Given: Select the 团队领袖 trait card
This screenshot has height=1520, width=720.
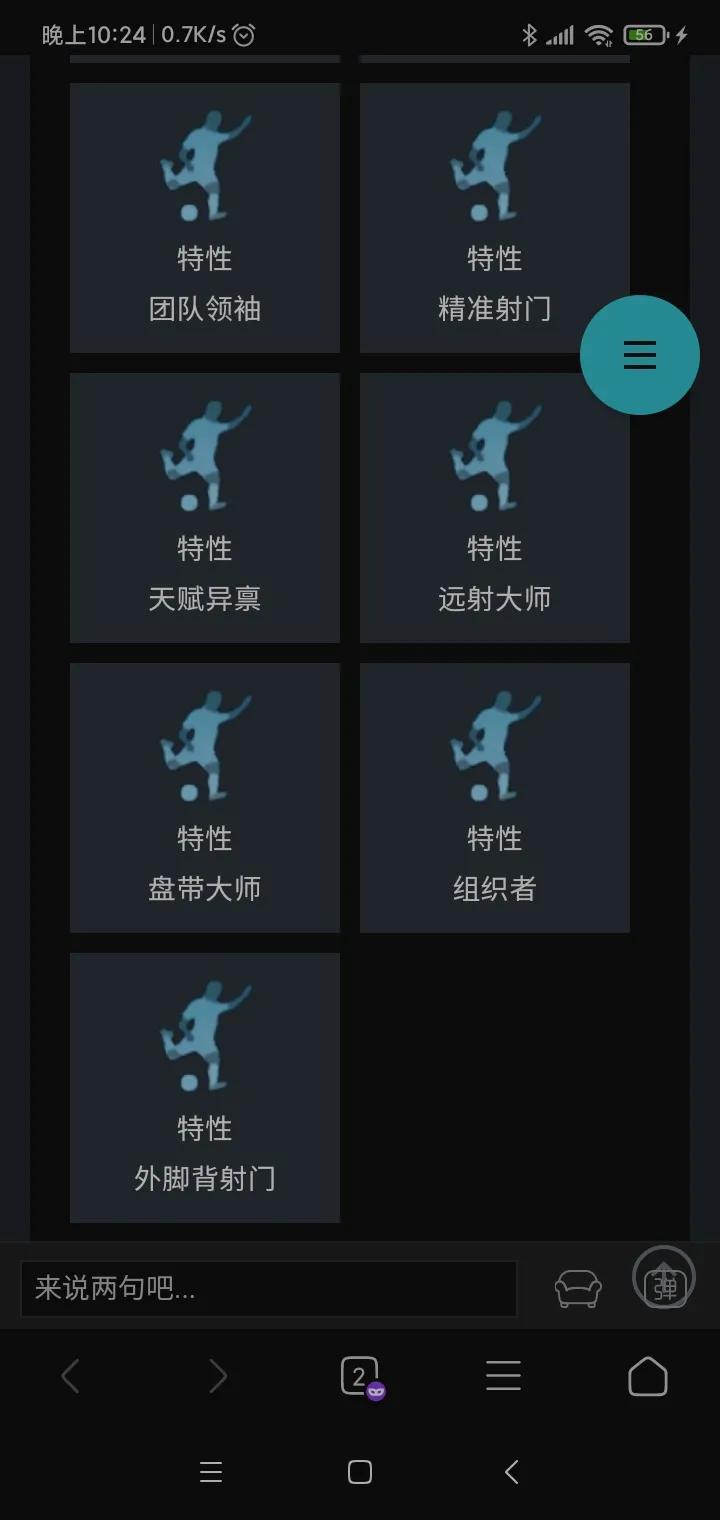Looking at the screenshot, I should tap(204, 218).
